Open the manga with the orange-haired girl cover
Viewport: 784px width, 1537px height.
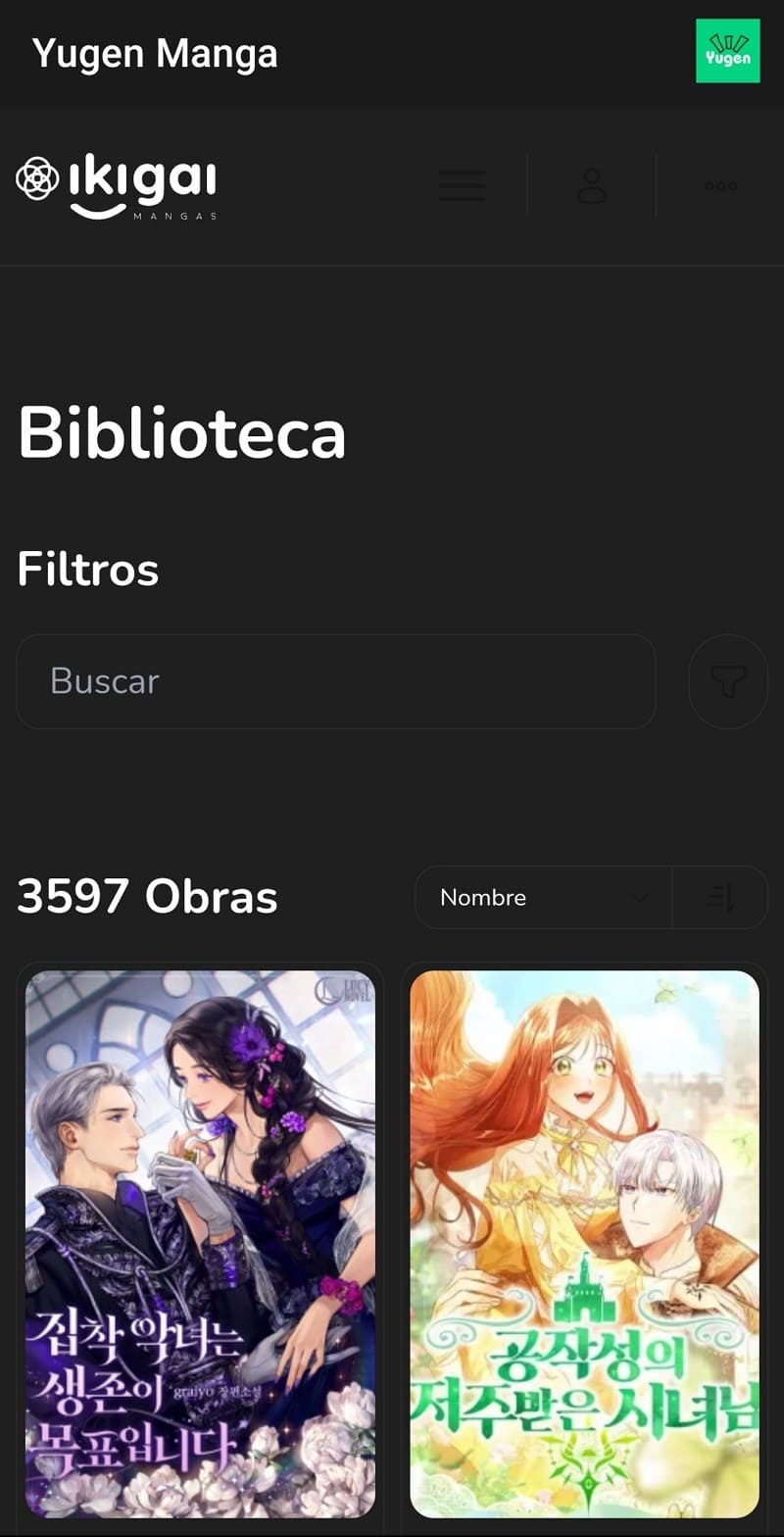coord(584,1243)
